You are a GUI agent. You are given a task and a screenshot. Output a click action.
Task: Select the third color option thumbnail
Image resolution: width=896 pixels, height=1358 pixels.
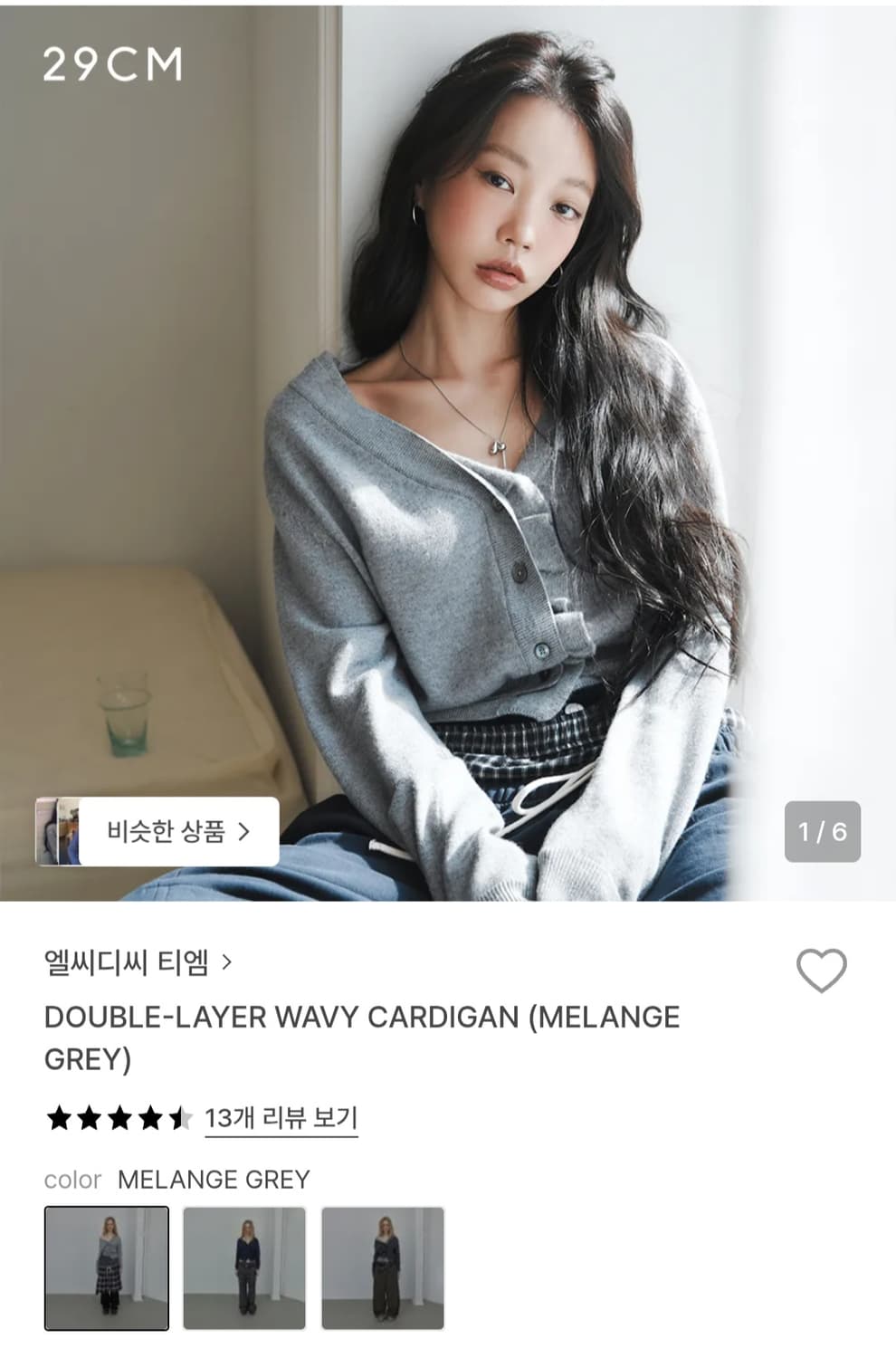click(384, 1267)
